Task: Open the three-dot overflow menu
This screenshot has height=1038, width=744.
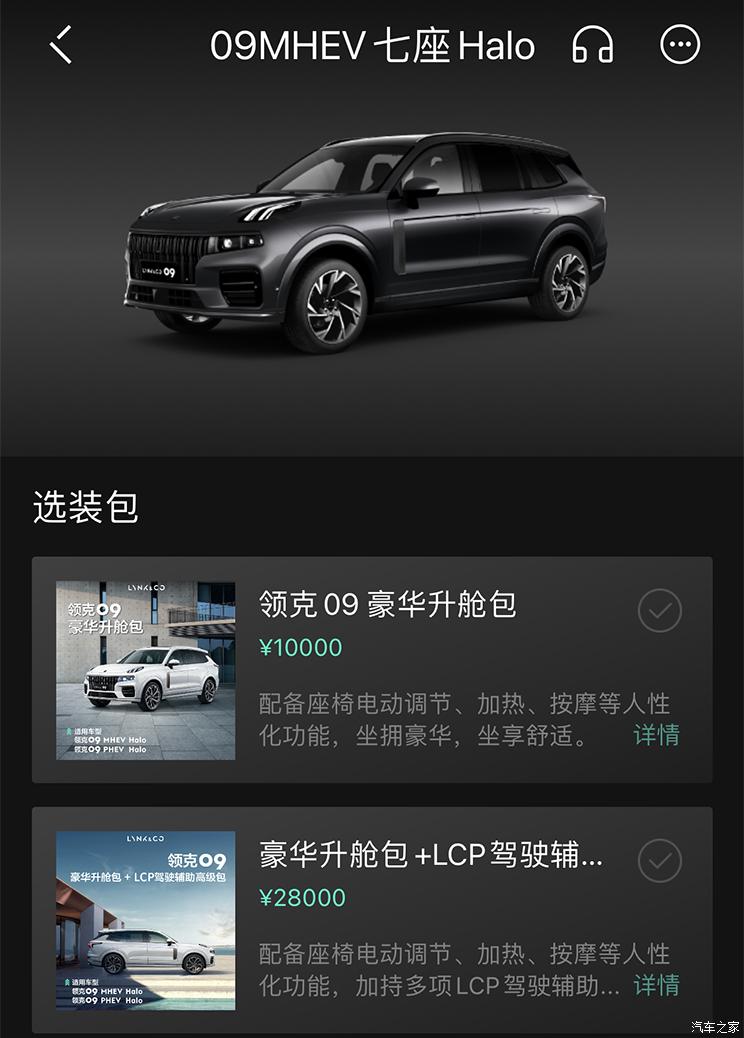Action: pos(681,45)
